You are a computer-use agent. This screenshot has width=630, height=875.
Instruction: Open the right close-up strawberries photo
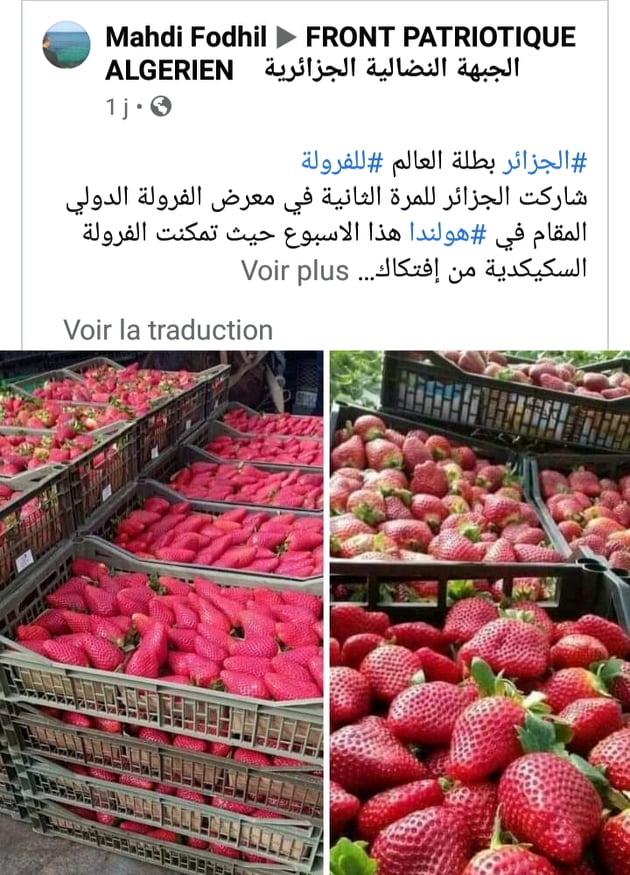coord(480,612)
